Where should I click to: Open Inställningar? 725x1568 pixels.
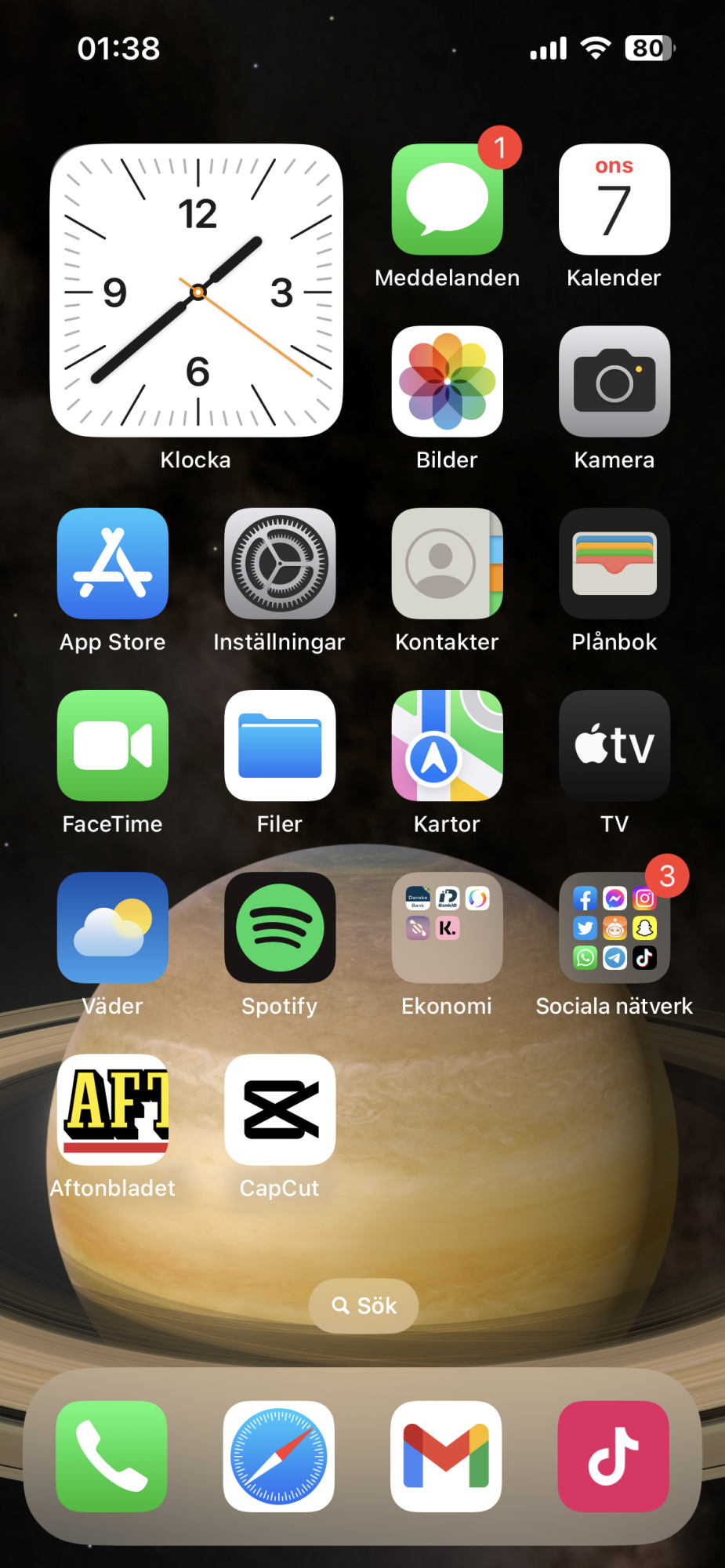[280, 563]
